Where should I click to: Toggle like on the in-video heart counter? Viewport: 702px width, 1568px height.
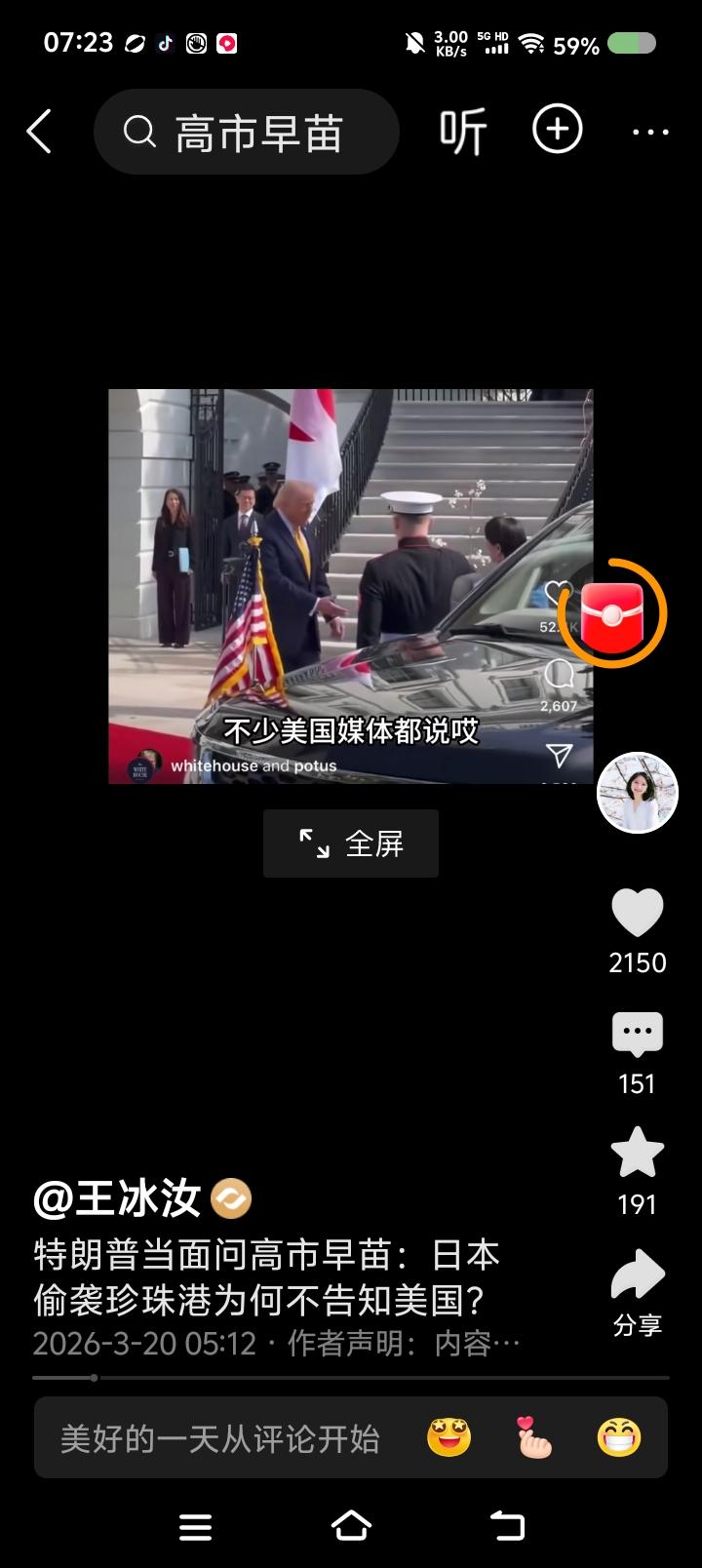(x=559, y=593)
